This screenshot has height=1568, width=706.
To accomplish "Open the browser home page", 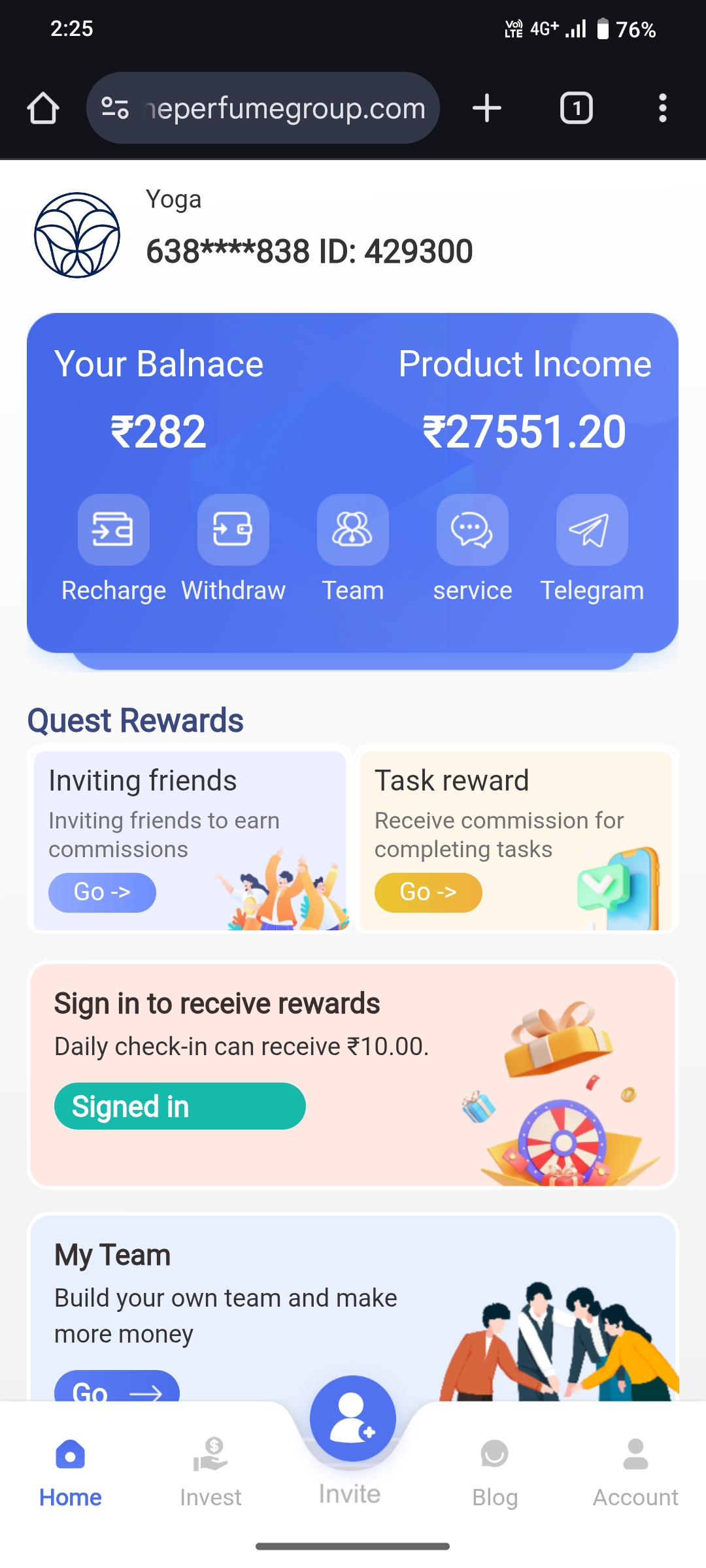I will click(43, 108).
